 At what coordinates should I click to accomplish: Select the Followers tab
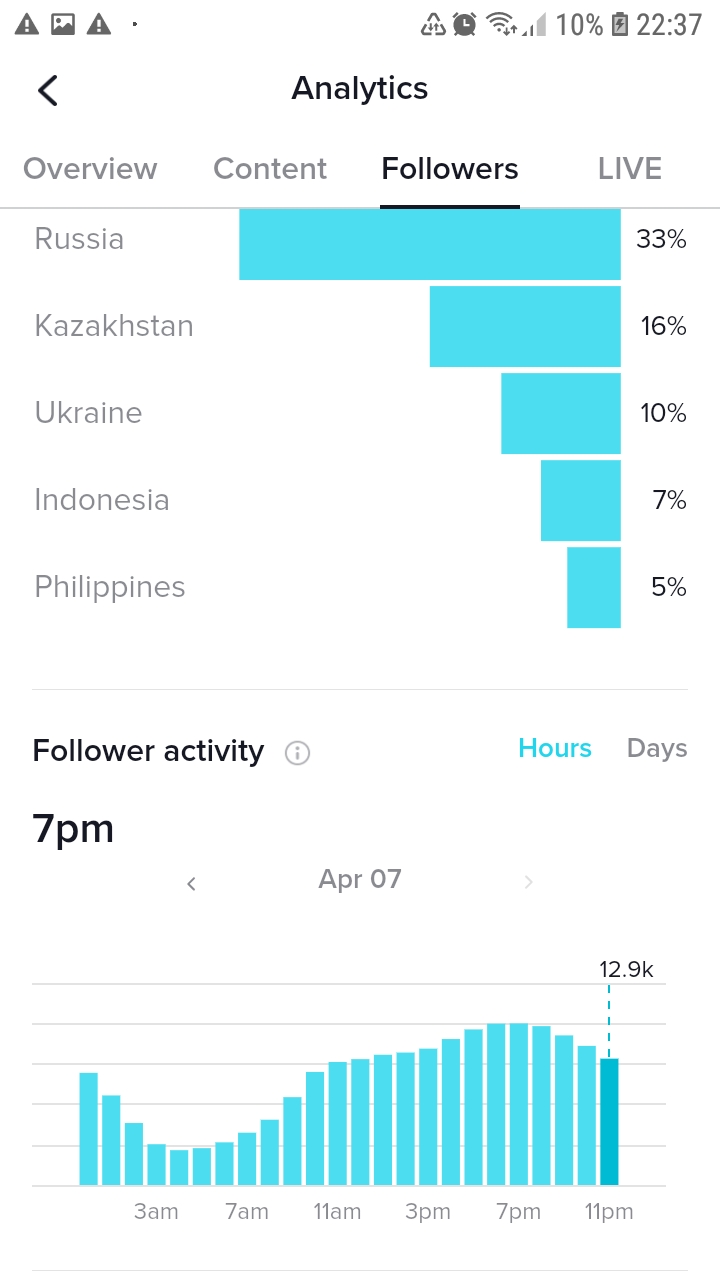450,169
